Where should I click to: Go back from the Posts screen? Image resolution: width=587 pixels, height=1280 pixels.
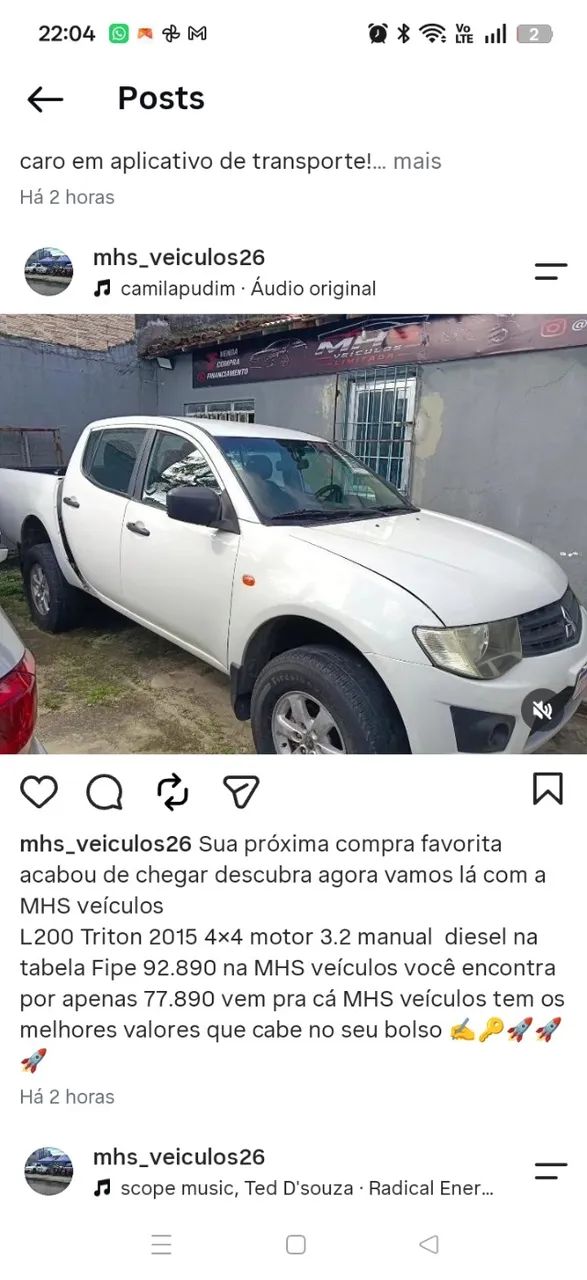pos(45,98)
